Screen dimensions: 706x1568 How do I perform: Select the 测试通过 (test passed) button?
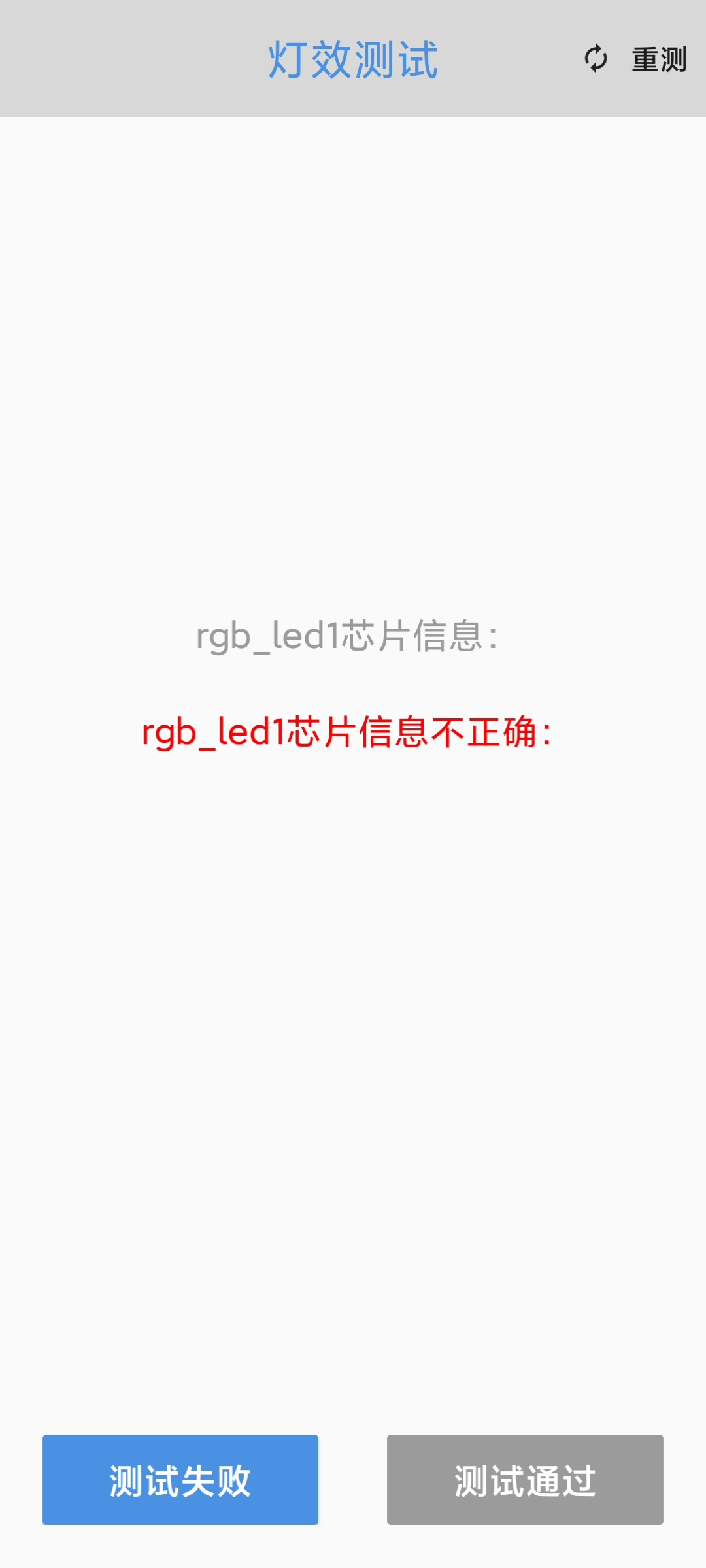(x=525, y=1480)
